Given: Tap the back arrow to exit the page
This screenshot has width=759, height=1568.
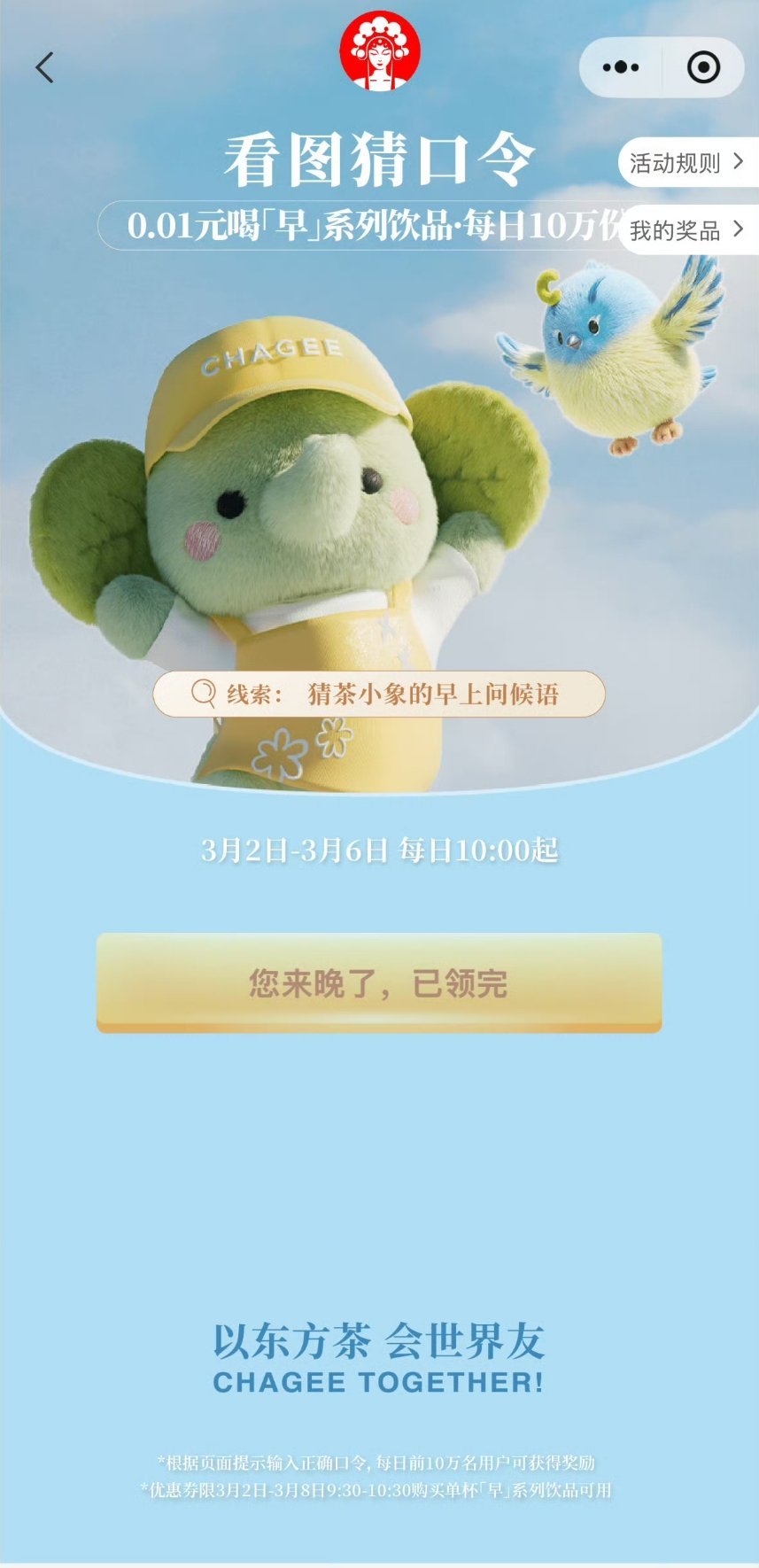Looking at the screenshot, I should 44,68.
